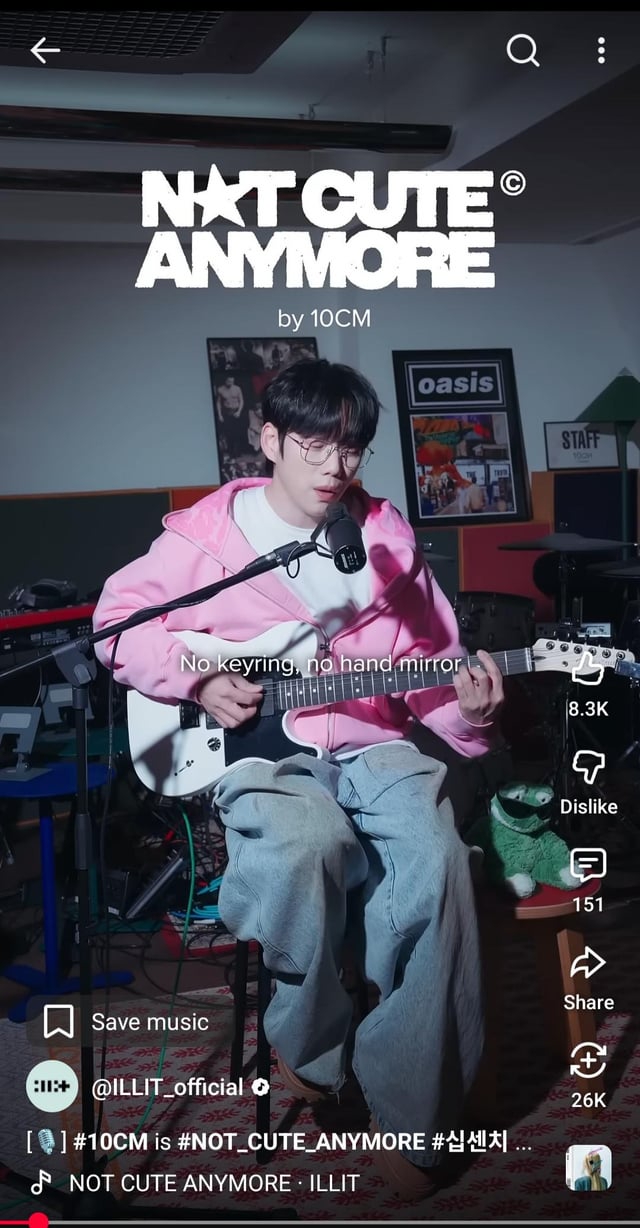Seek using the red progress bar

pos(38,1221)
